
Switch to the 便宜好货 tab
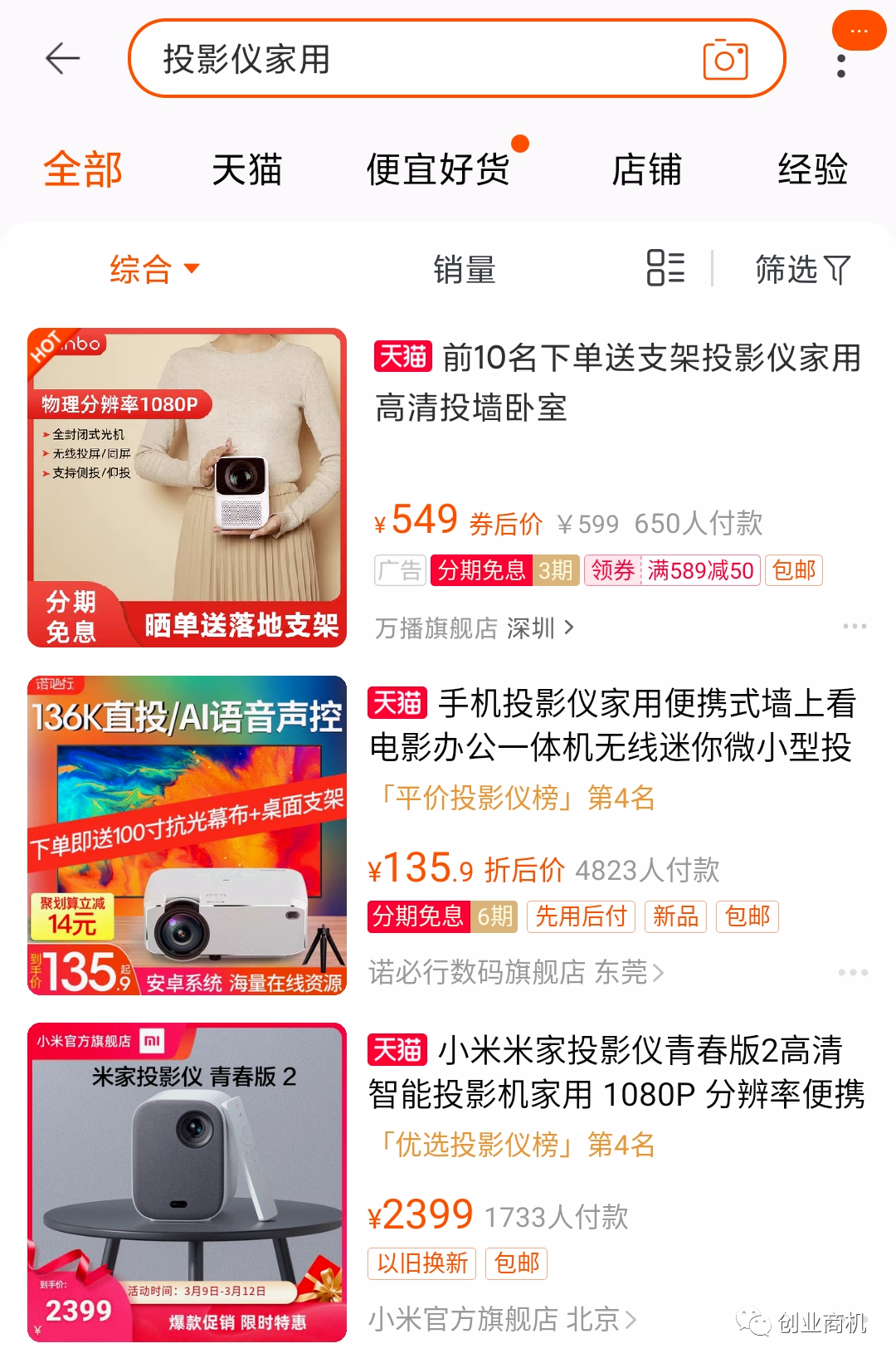click(438, 170)
